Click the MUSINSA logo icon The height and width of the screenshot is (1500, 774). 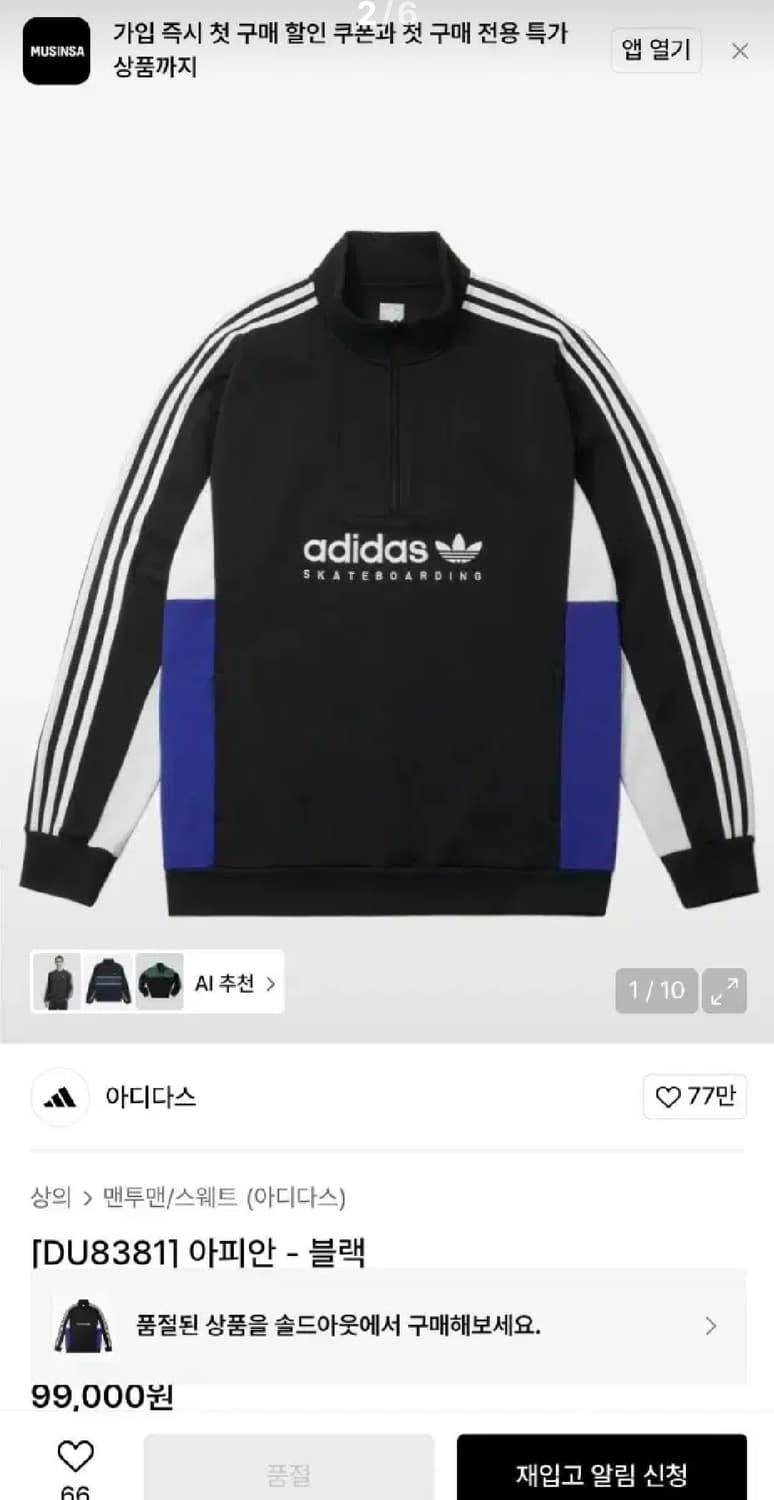(55, 50)
